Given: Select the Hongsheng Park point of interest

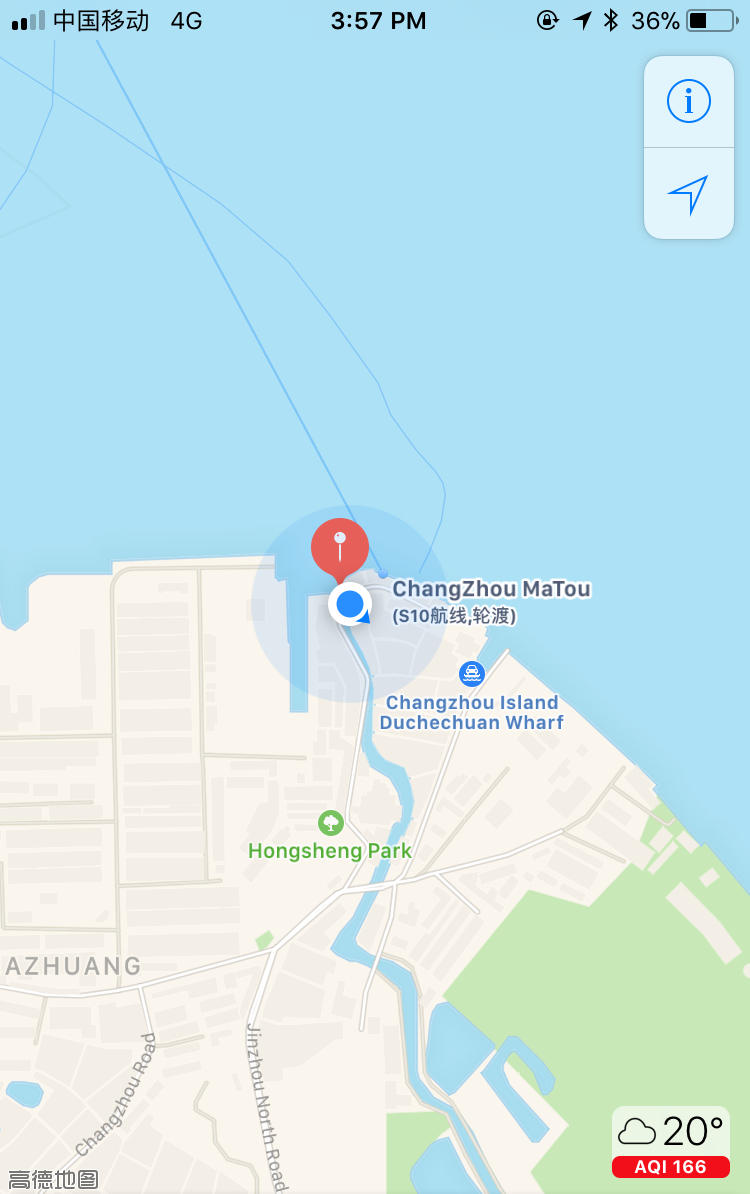Looking at the screenshot, I should tap(331, 823).
